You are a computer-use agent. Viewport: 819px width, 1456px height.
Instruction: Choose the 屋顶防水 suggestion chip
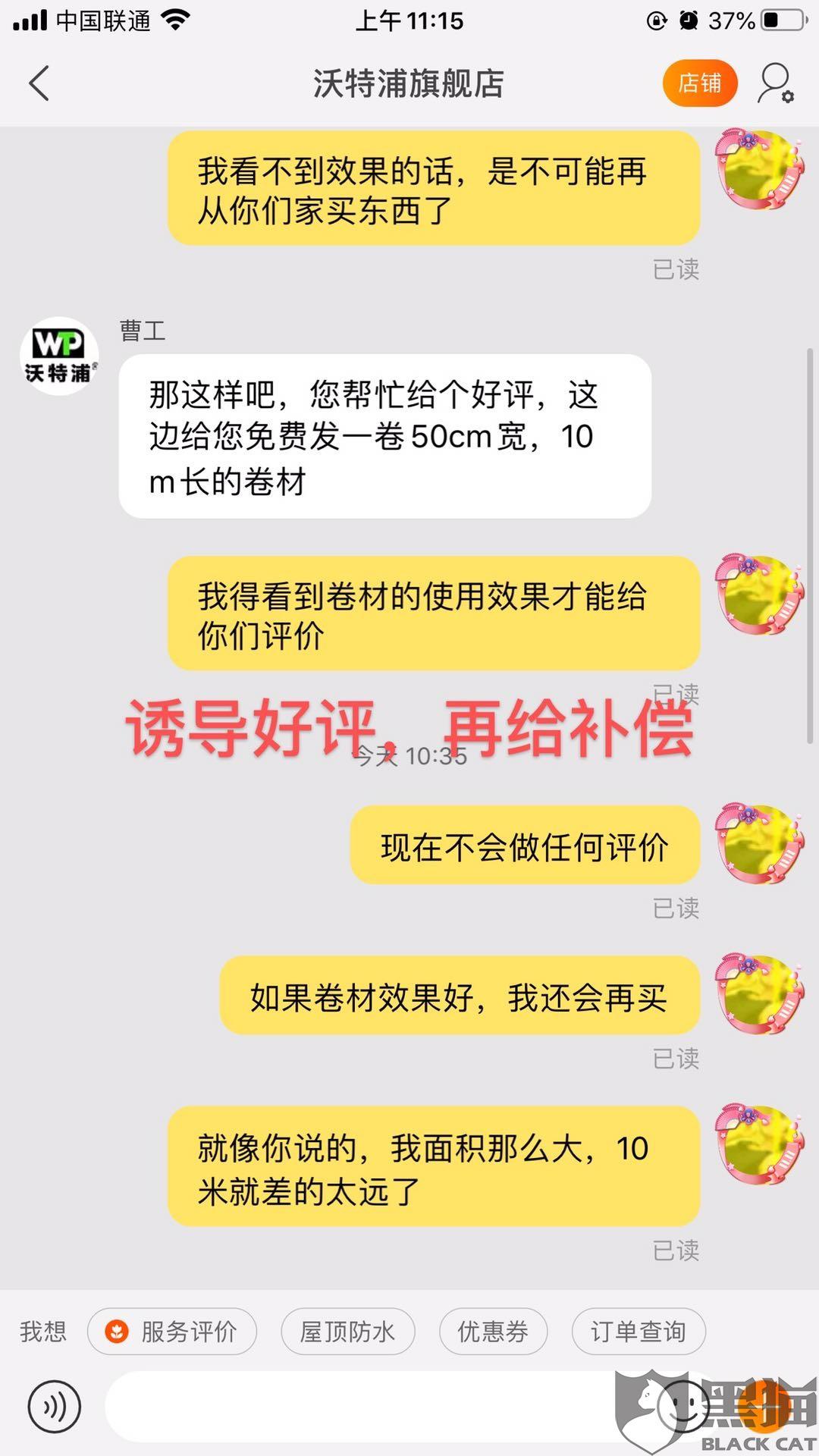[347, 1331]
